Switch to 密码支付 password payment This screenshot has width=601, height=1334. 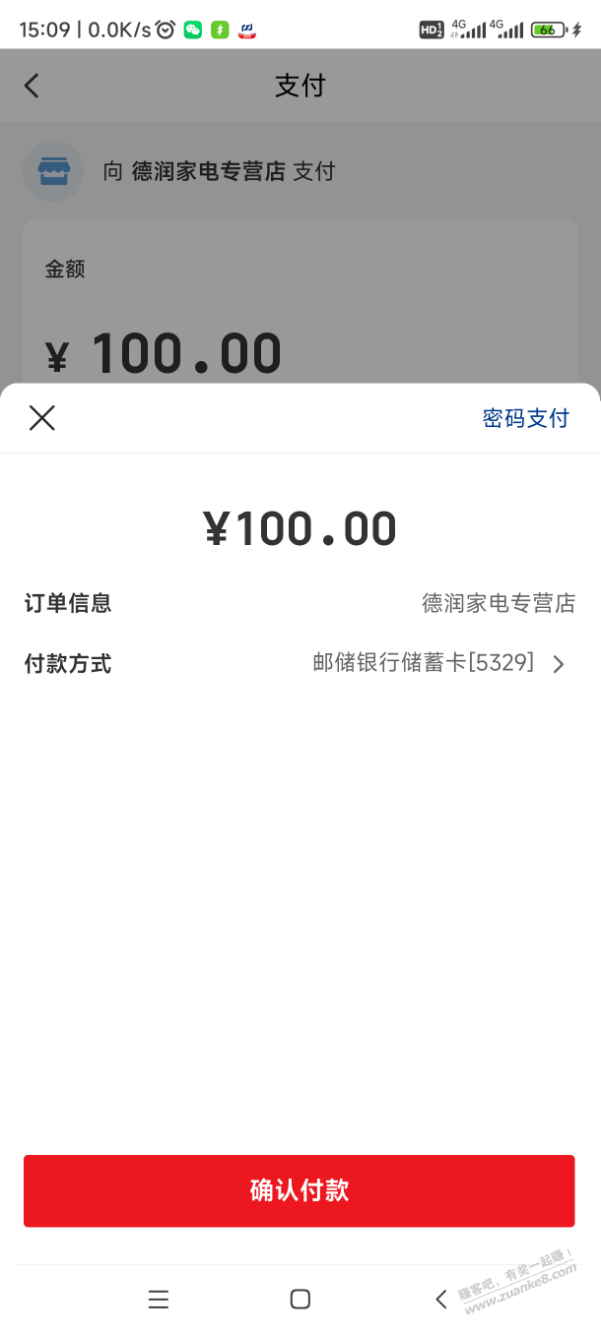tap(525, 419)
